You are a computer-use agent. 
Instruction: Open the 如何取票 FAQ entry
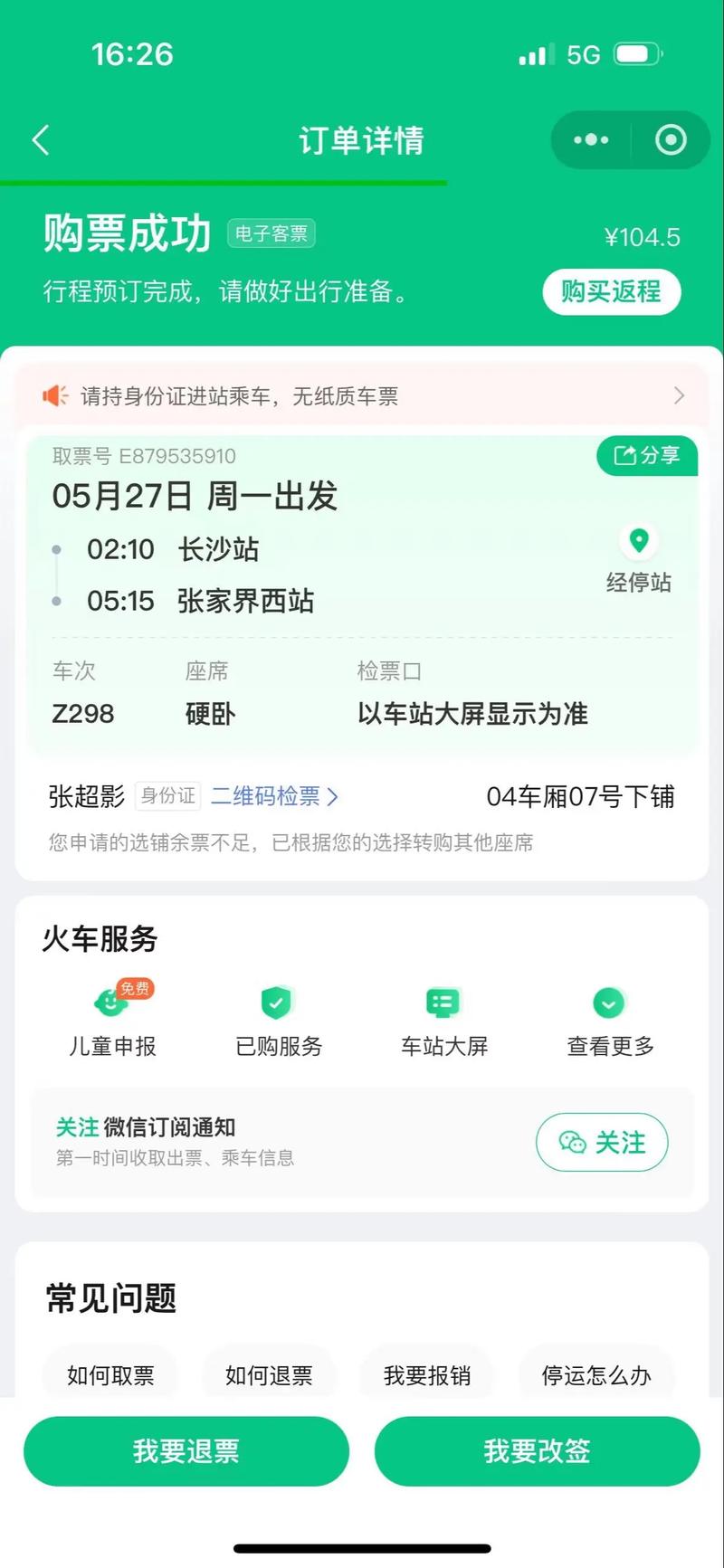point(110,1374)
